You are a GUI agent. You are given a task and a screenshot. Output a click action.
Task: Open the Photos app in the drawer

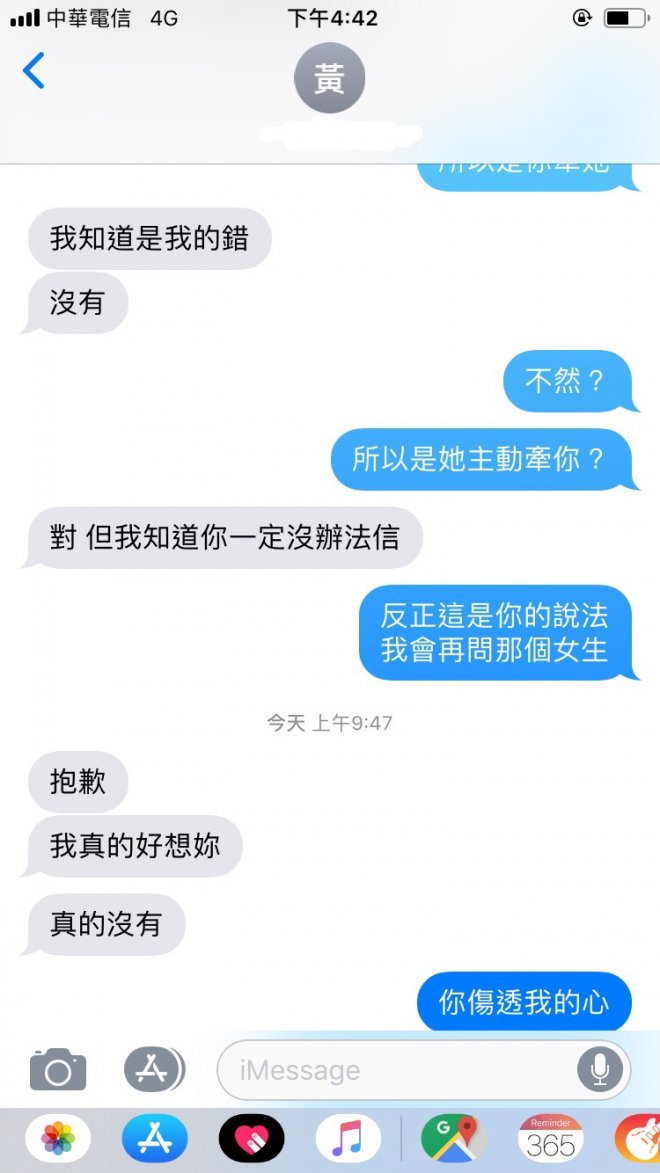[x=58, y=1139]
